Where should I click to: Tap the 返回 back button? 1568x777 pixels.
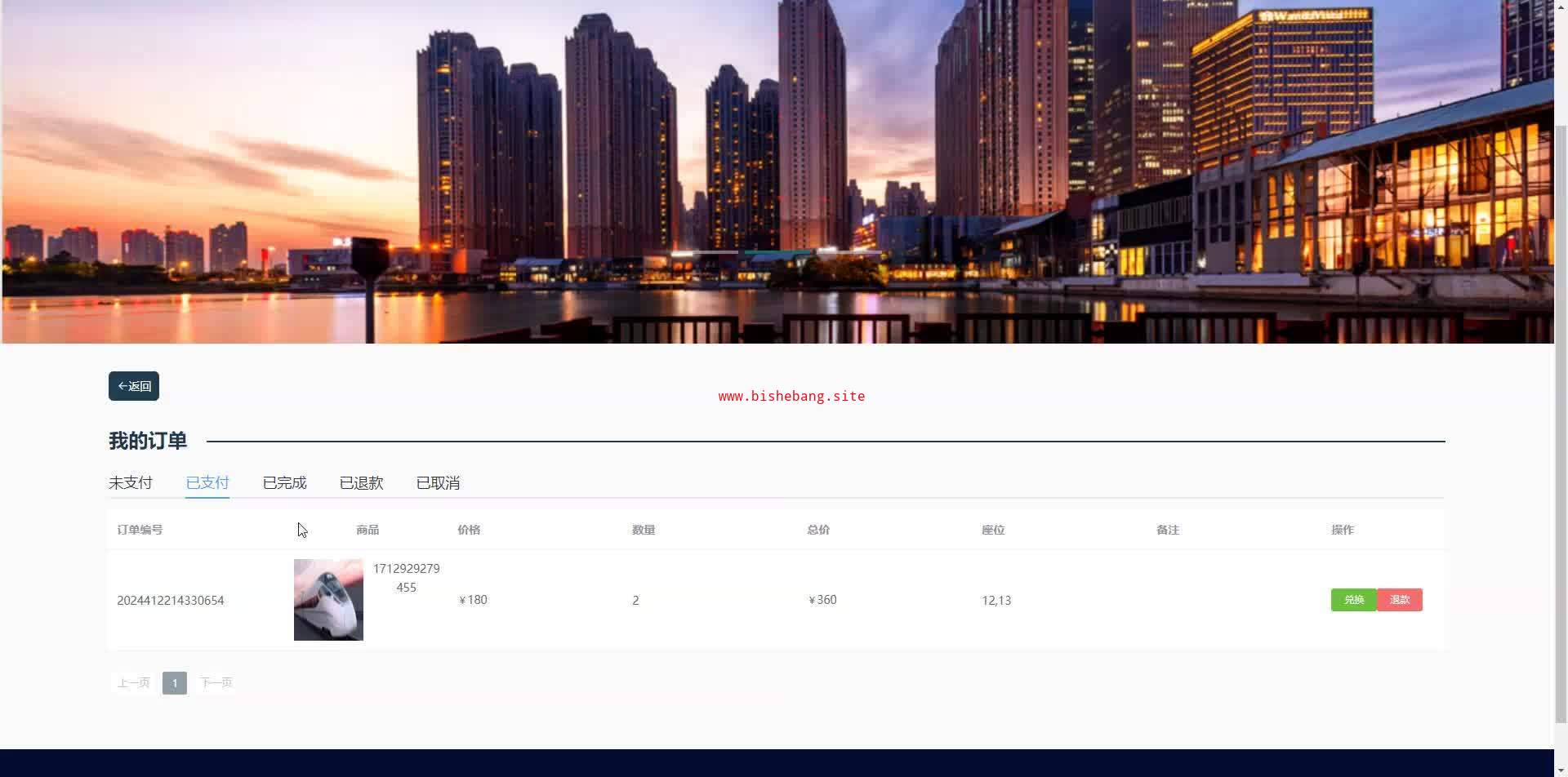pyautogui.click(x=134, y=386)
